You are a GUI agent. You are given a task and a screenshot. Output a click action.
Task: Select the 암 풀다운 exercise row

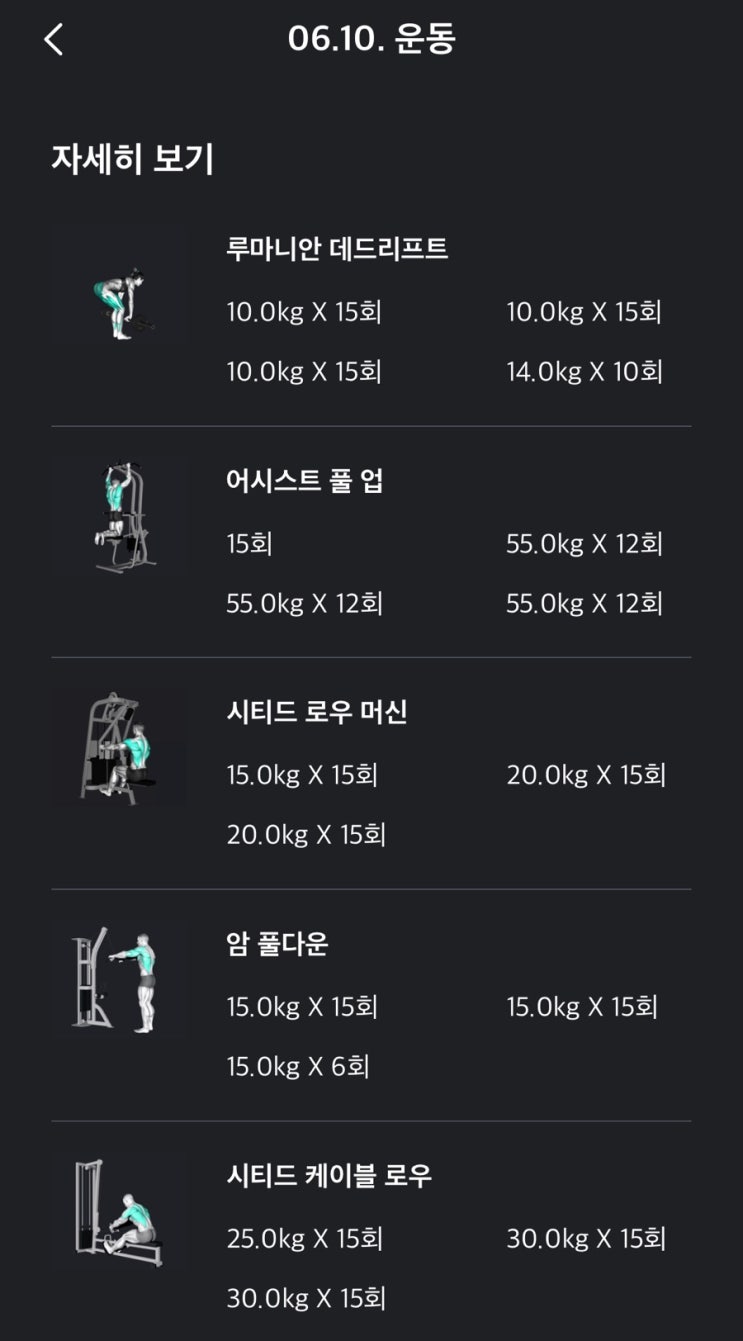click(278, 944)
